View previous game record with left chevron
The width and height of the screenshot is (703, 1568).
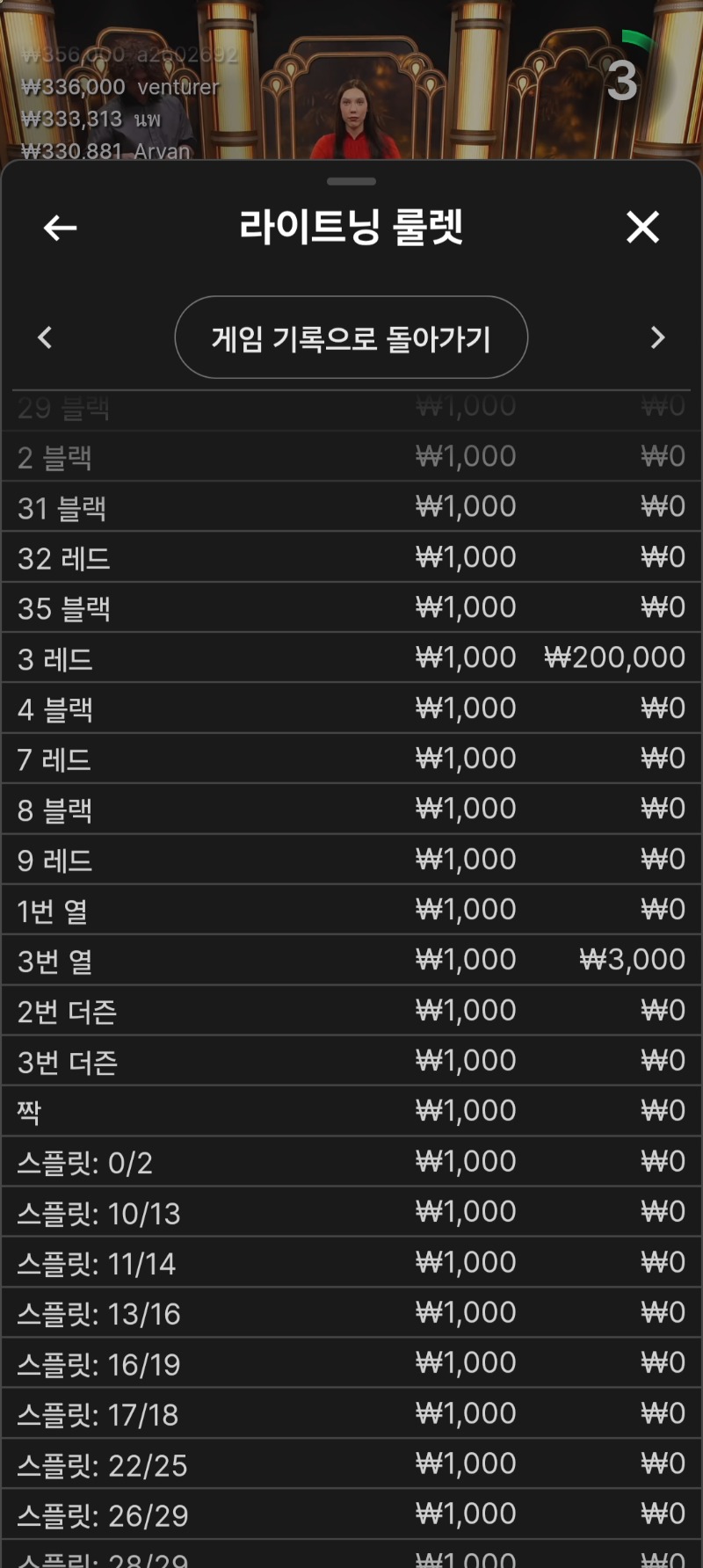click(46, 338)
